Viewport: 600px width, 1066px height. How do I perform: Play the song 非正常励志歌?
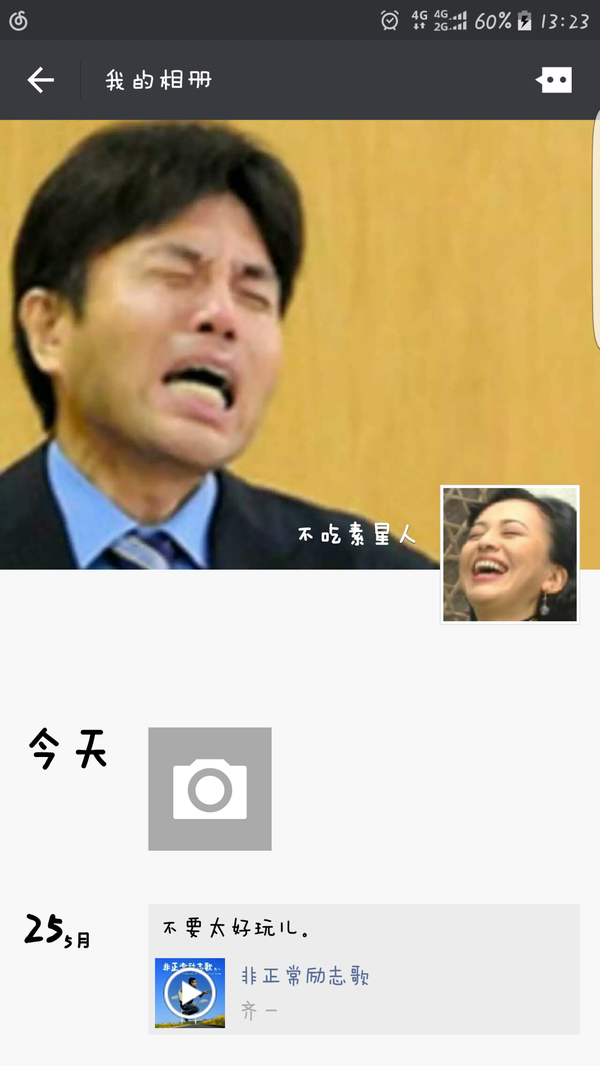(190, 993)
